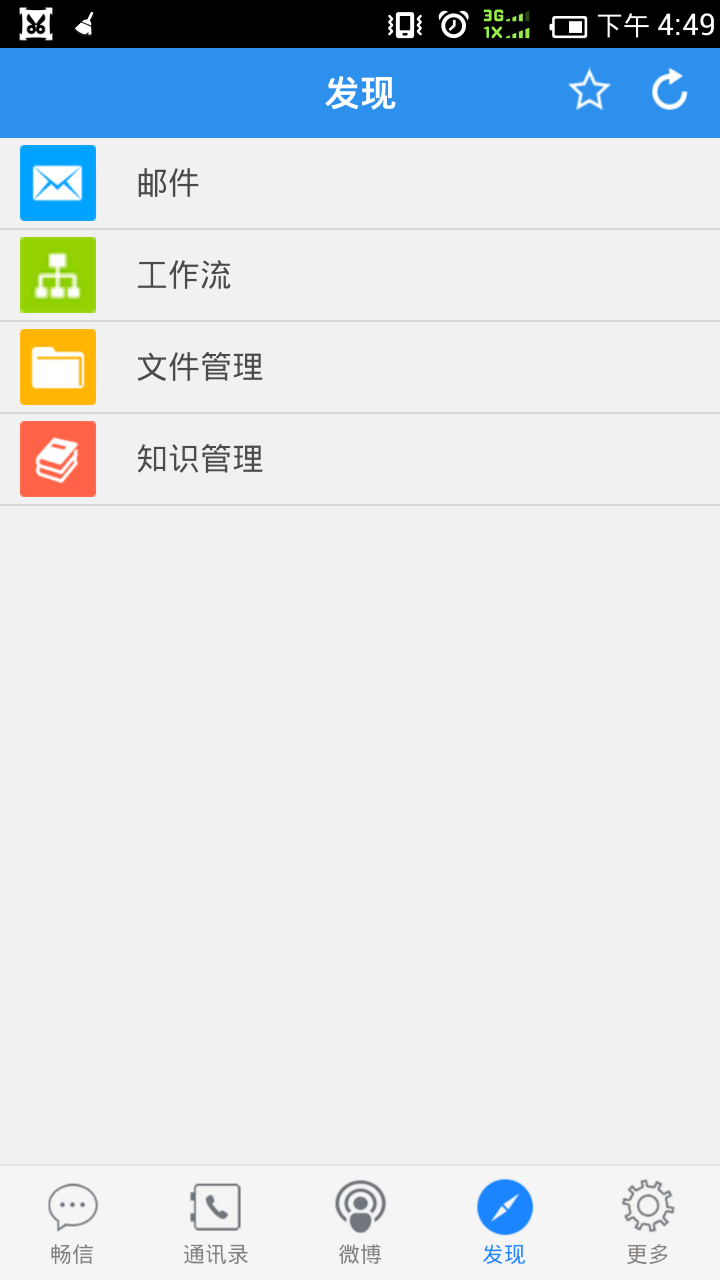Tap the clock alarm icon in status bar

(452, 25)
